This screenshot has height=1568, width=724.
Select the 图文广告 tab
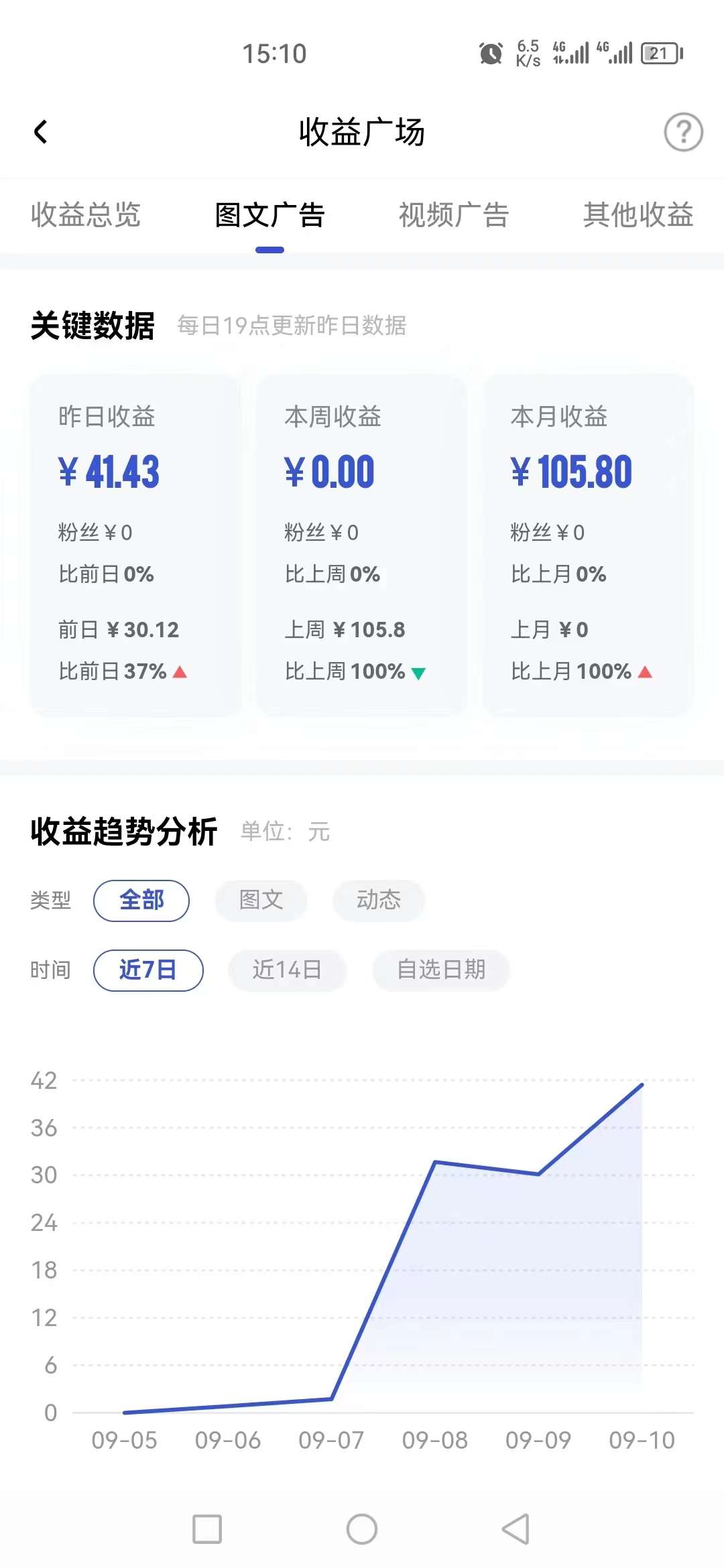[x=269, y=215]
